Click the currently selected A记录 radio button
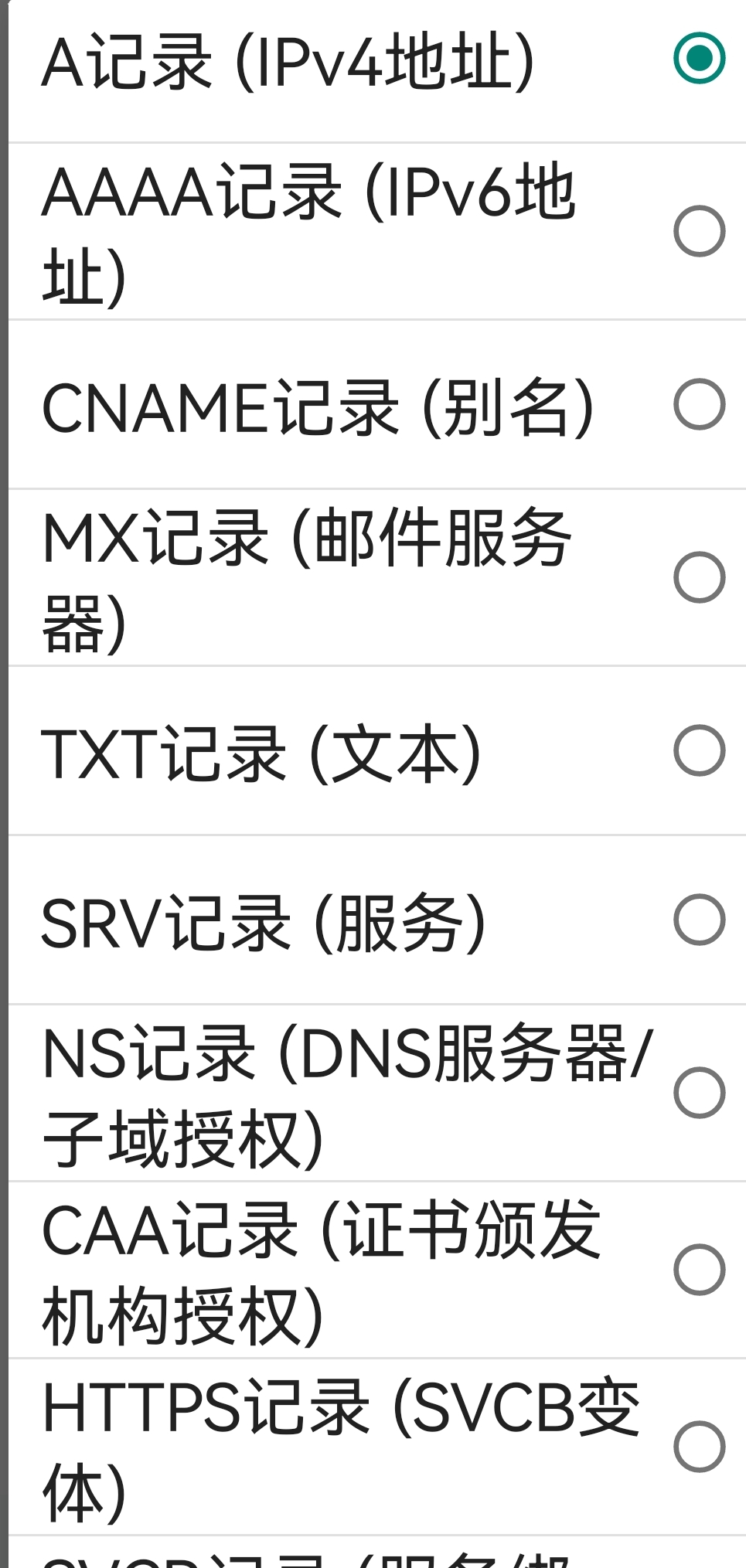This screenshot has height=1568, width=746. 698,56
